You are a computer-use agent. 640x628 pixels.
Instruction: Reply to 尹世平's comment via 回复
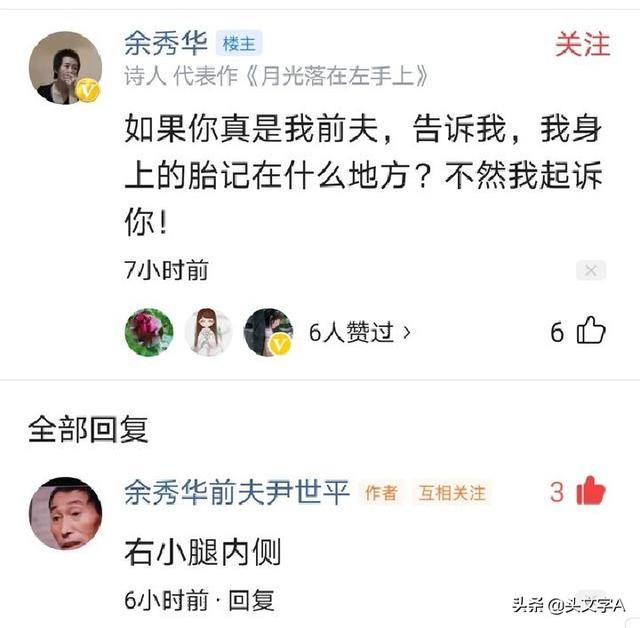point(251,600)
